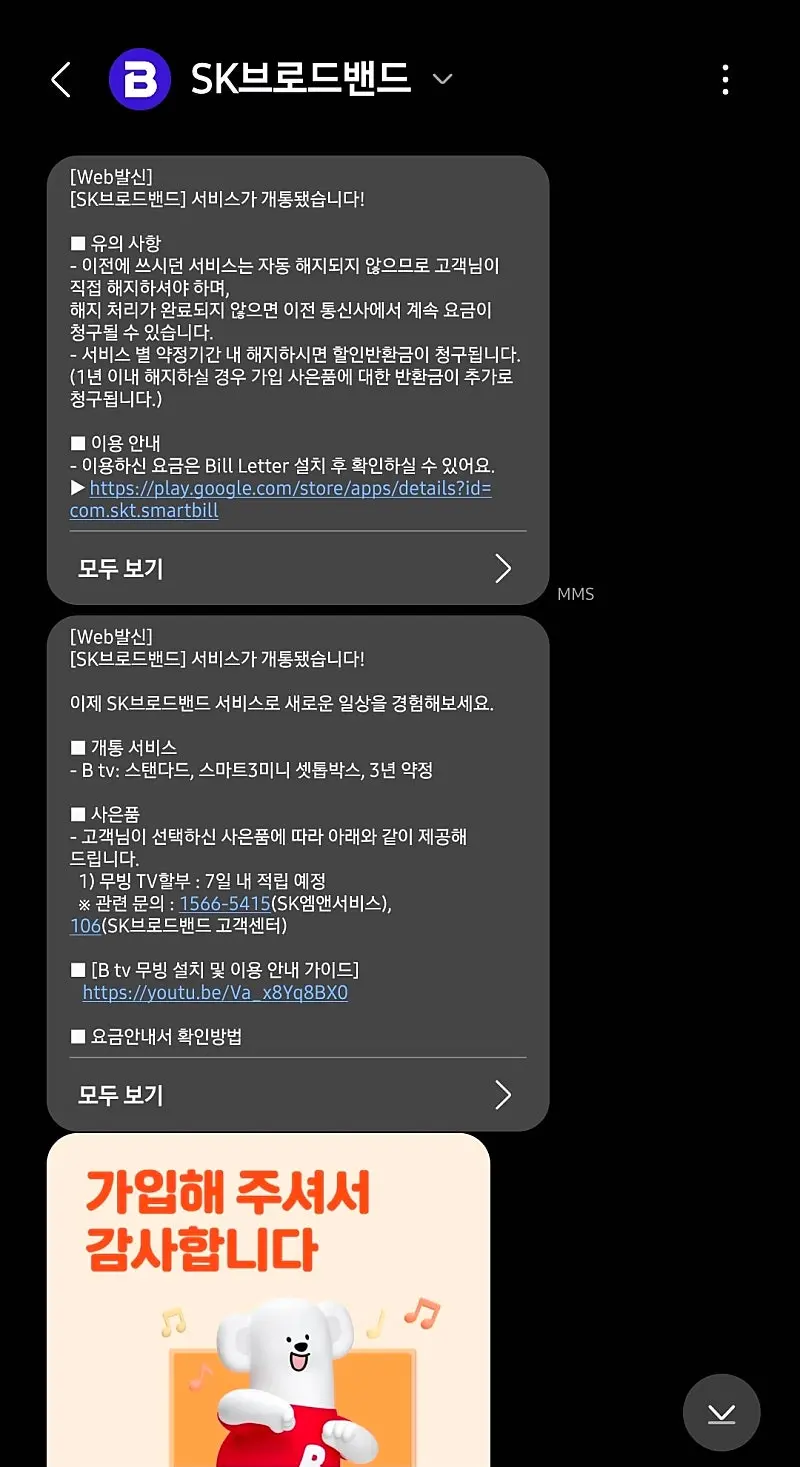Screen dimensions: 800x1467
Task: Open the three-dot overflow menu
Action: click(x=725, y=79)
